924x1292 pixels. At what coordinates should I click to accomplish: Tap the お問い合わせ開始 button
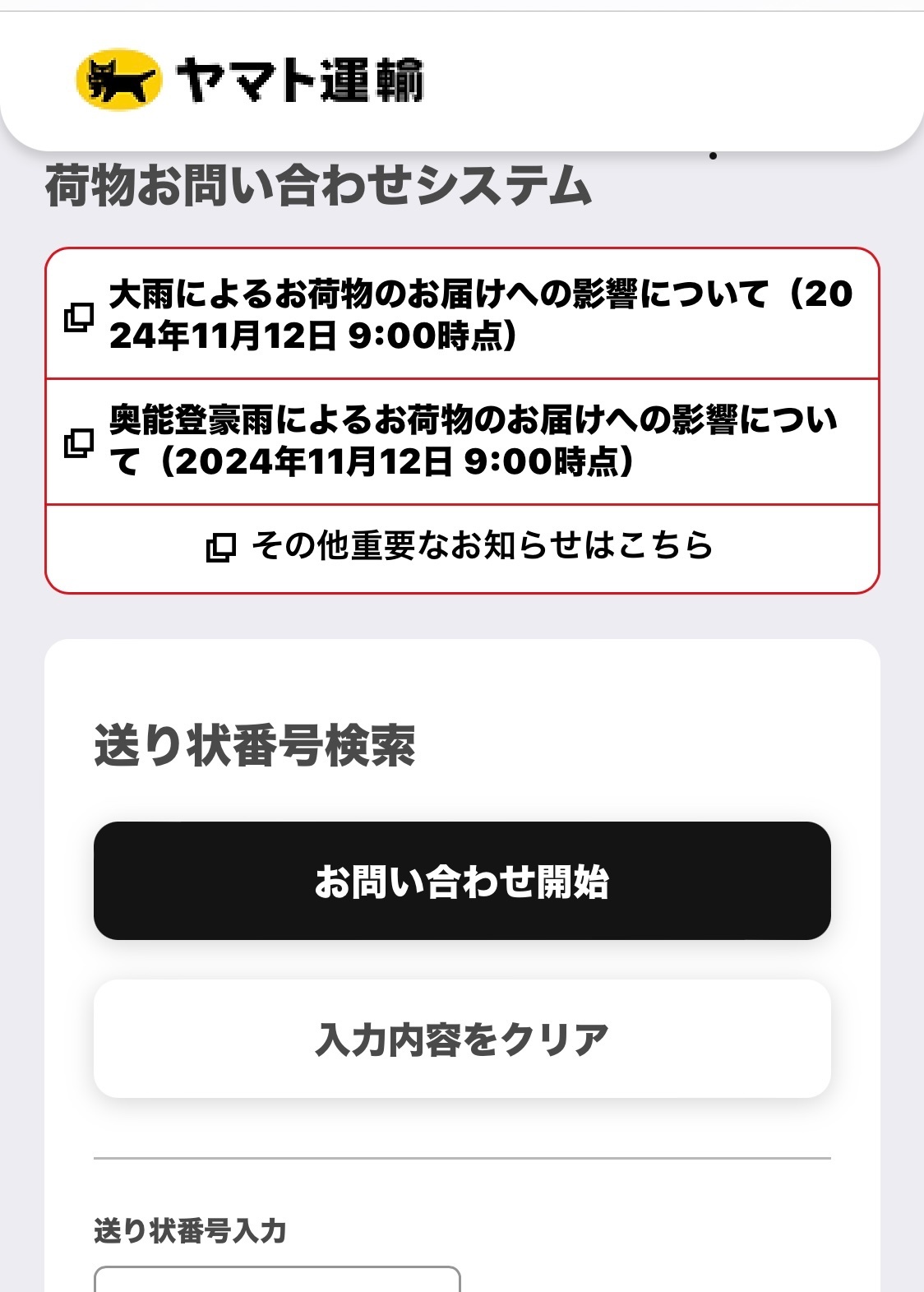462,881
